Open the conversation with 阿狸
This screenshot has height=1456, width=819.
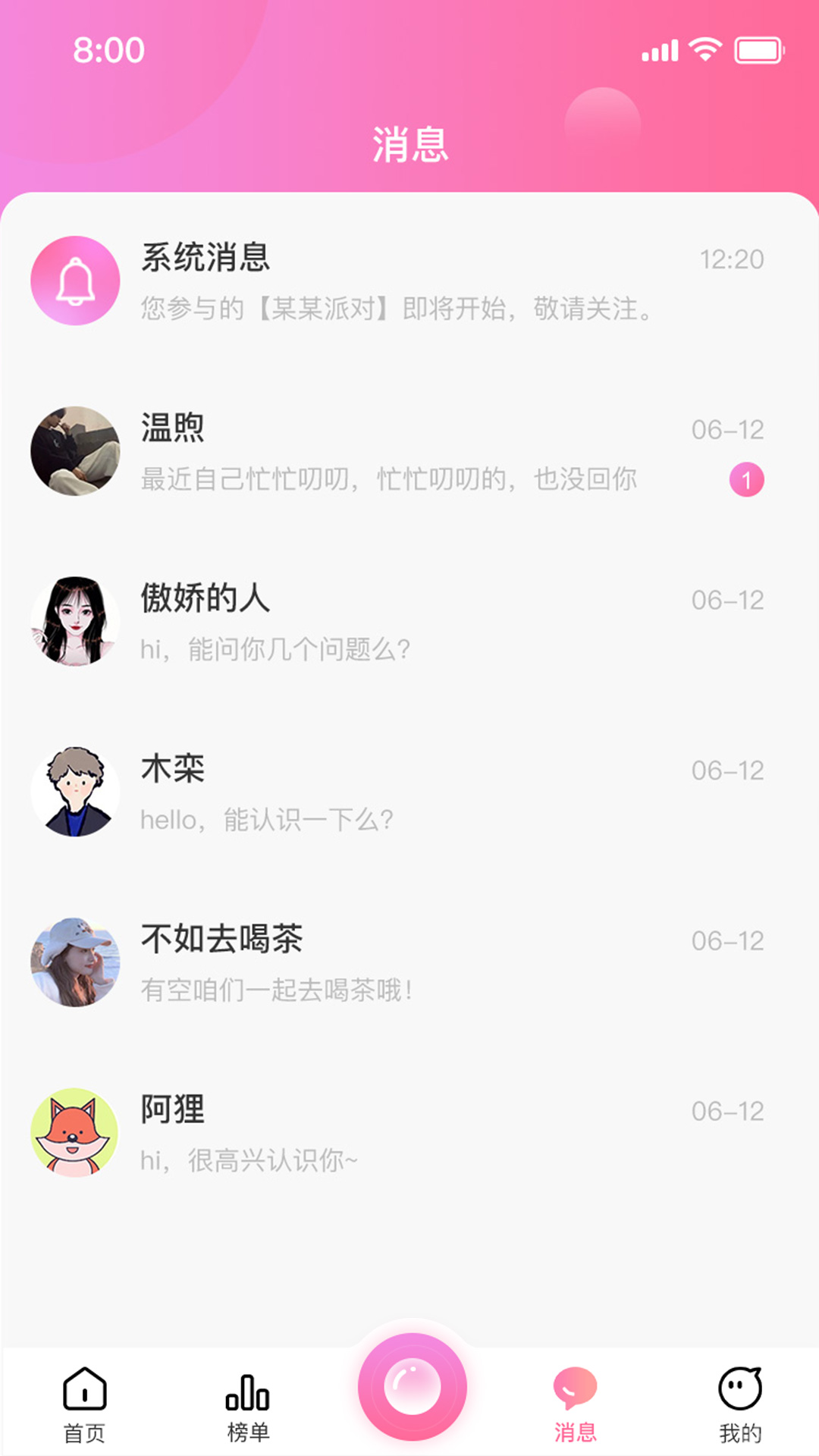coord(409,1133)
